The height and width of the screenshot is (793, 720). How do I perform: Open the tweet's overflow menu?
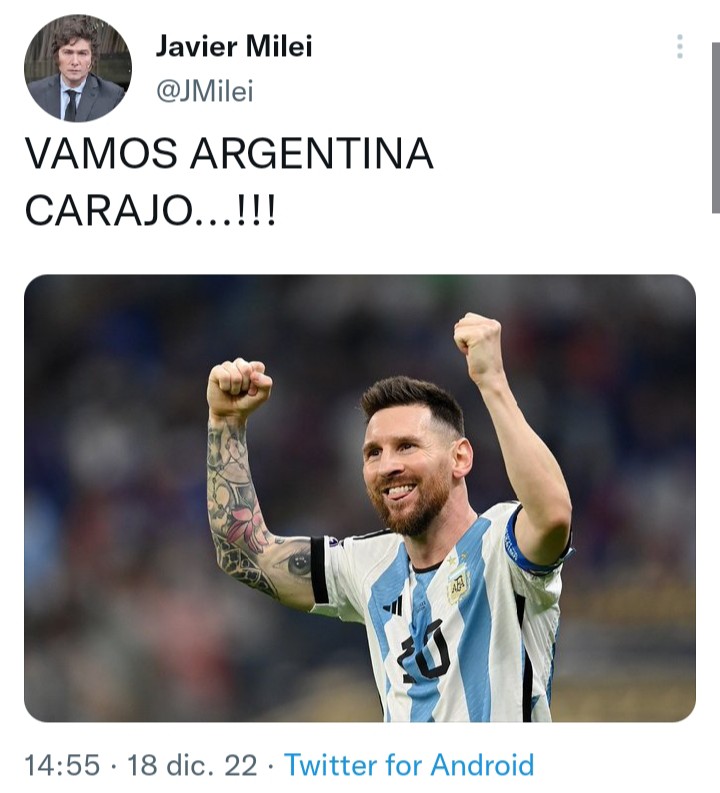(x=679, y=46)
